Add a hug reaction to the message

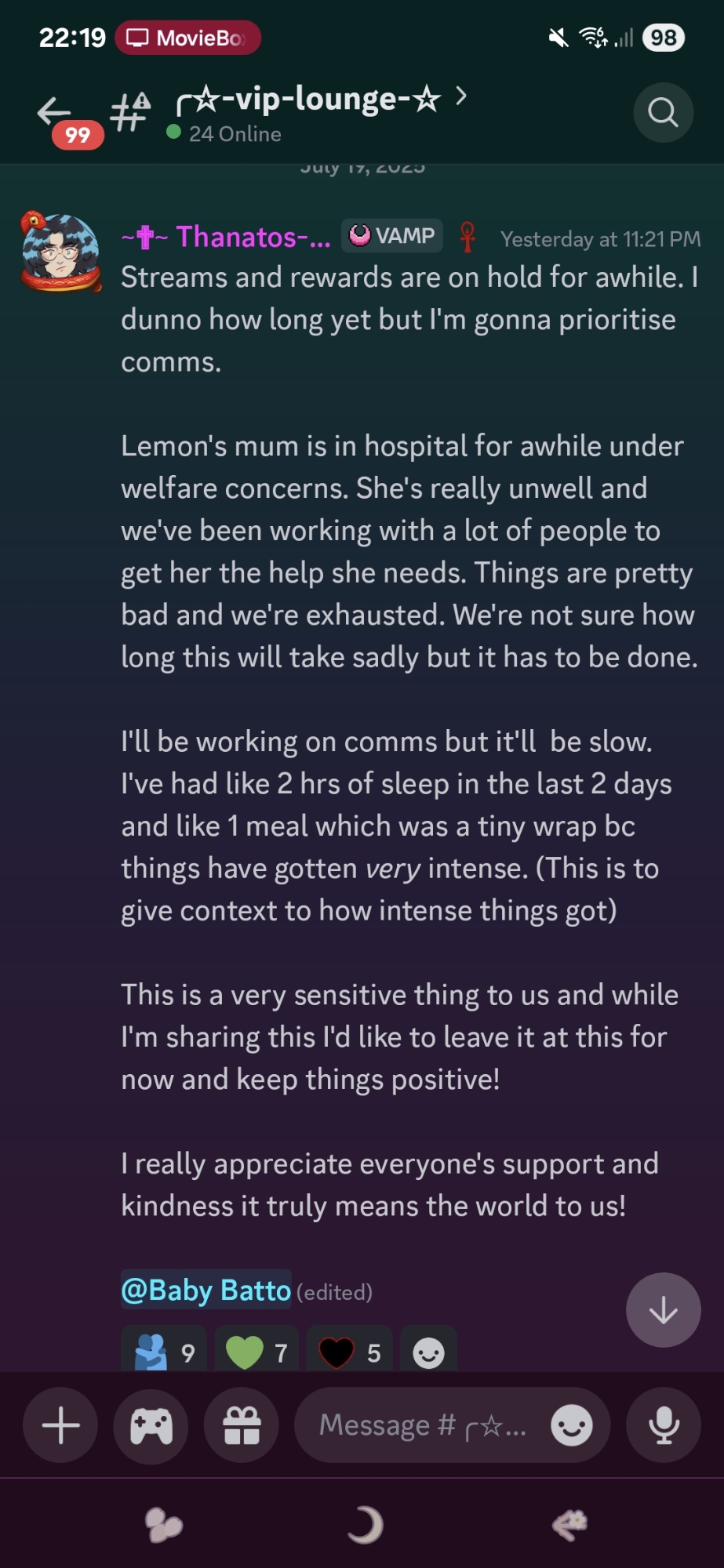(x=164, y=1352)
